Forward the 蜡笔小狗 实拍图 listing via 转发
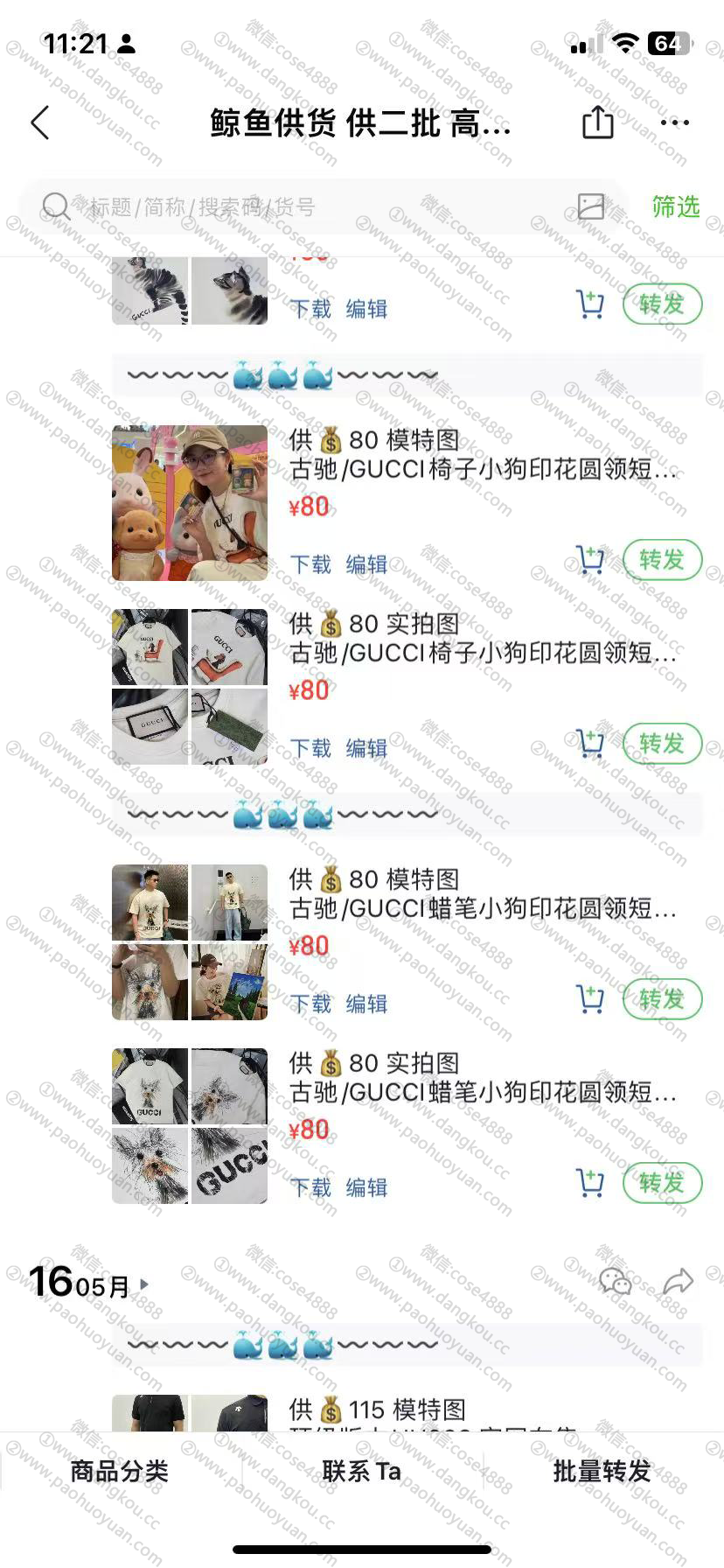This screenshot has height=1568, width=724. tap(662, 1183)
